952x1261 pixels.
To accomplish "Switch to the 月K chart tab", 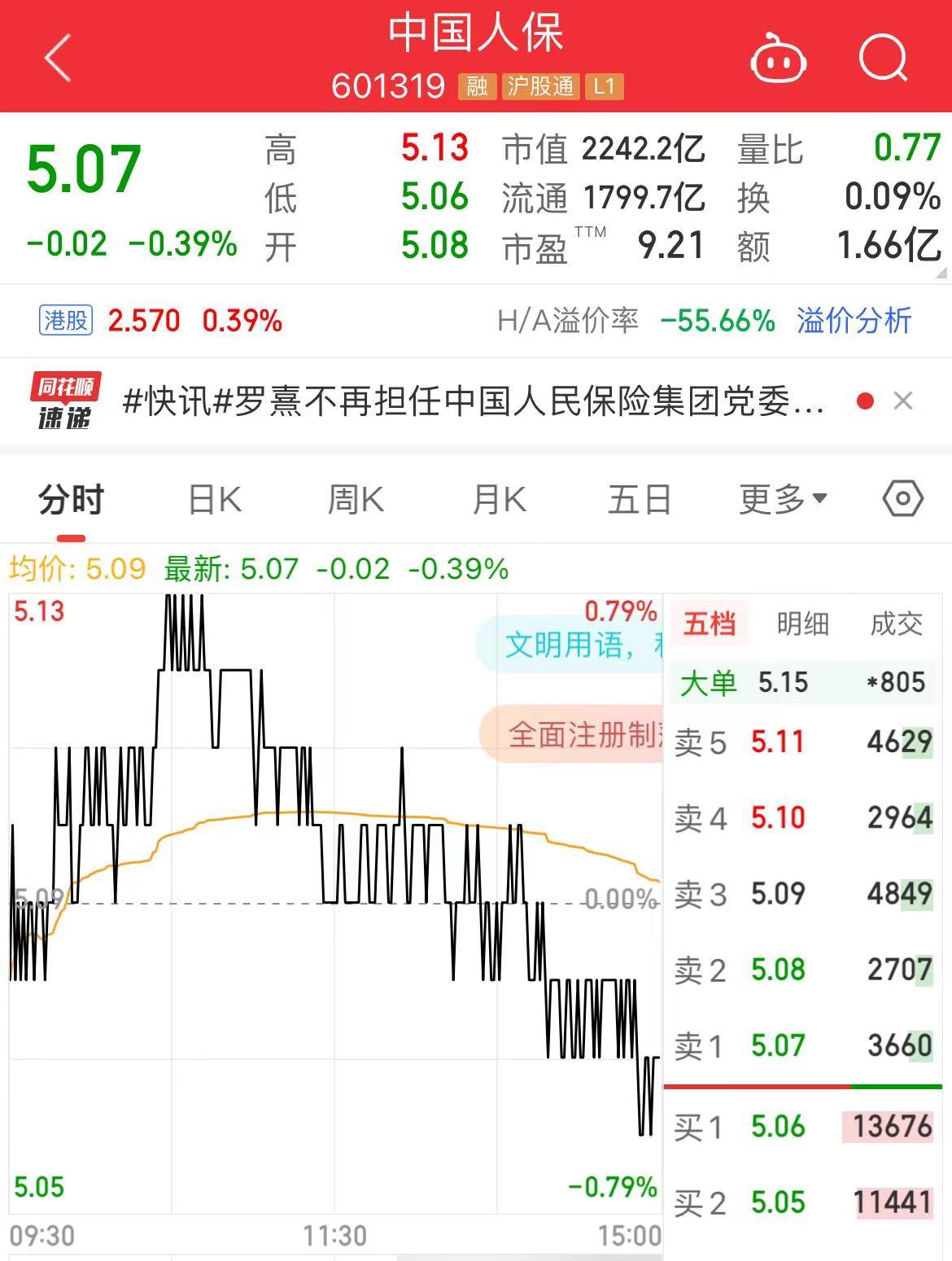I will (x=499, y=500).
